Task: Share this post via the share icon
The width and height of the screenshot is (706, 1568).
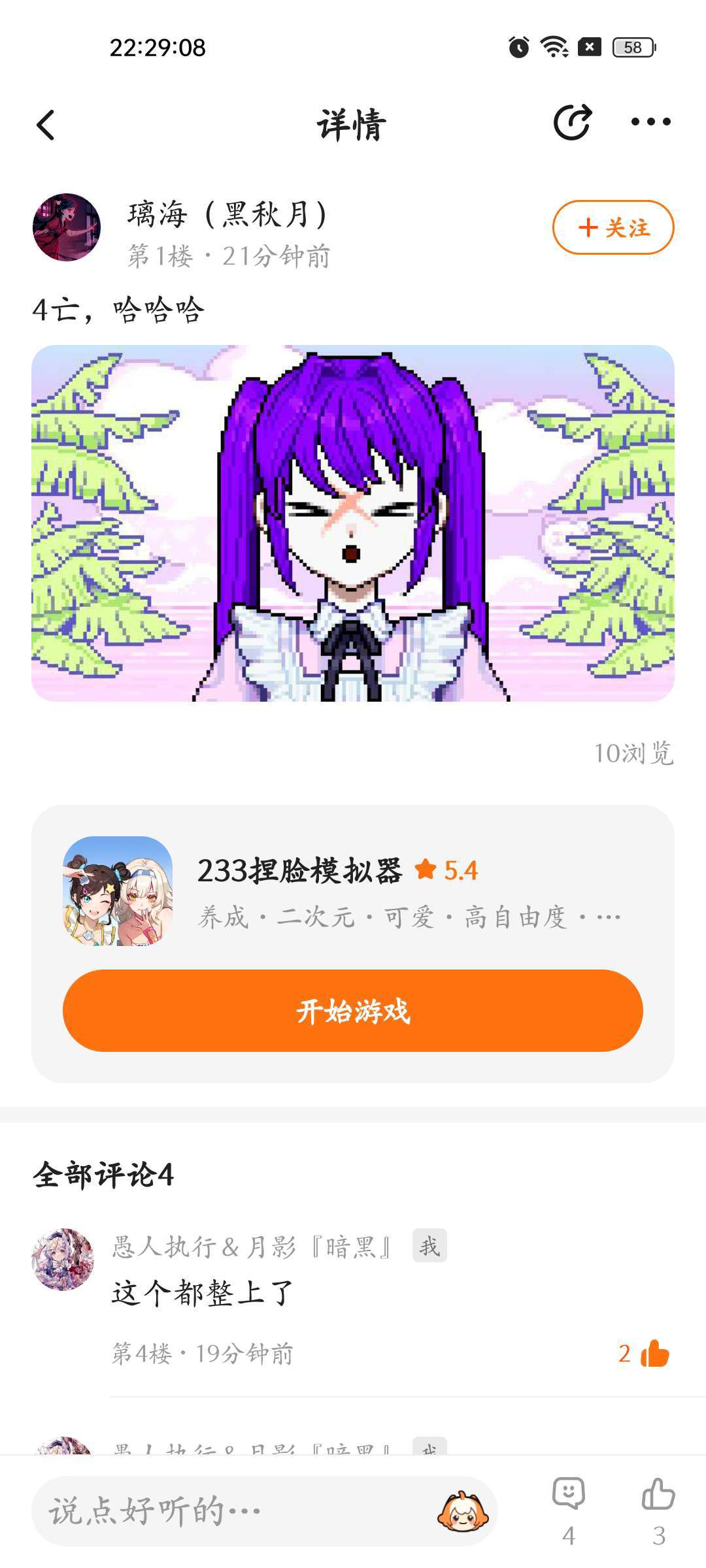Action: [x=572, y=122]
